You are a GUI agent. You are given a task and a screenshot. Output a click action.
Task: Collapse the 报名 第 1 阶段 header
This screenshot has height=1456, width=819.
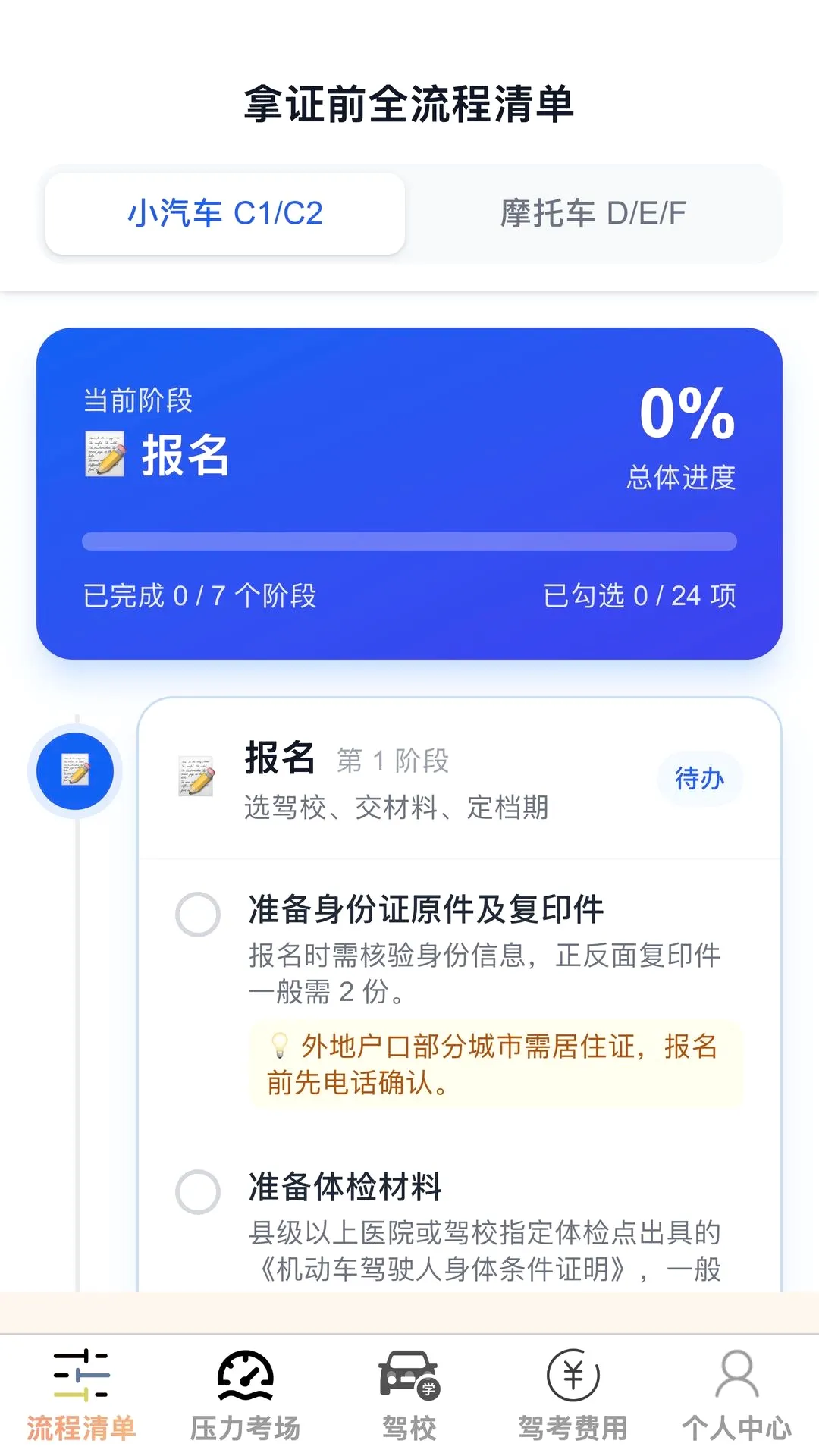point(460,780)
